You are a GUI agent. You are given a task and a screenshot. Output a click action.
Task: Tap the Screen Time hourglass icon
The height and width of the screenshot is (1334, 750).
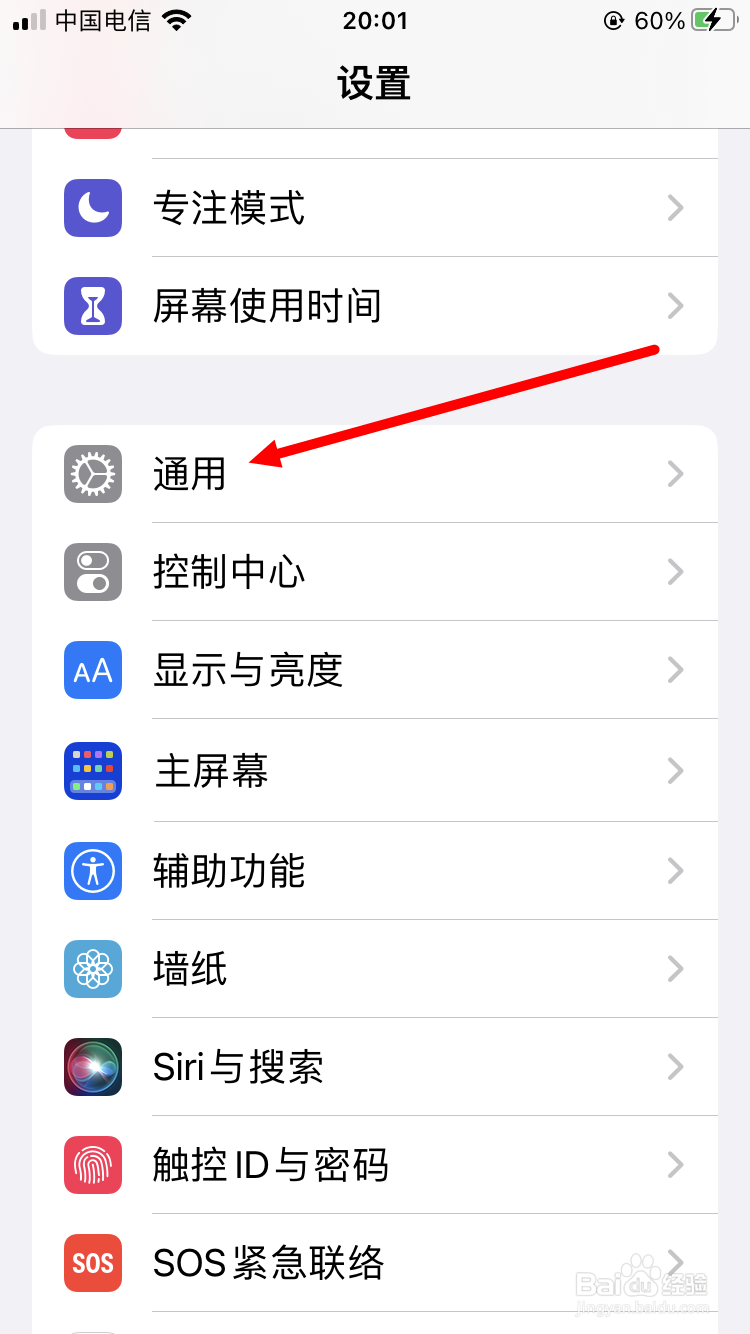(92, 306)
